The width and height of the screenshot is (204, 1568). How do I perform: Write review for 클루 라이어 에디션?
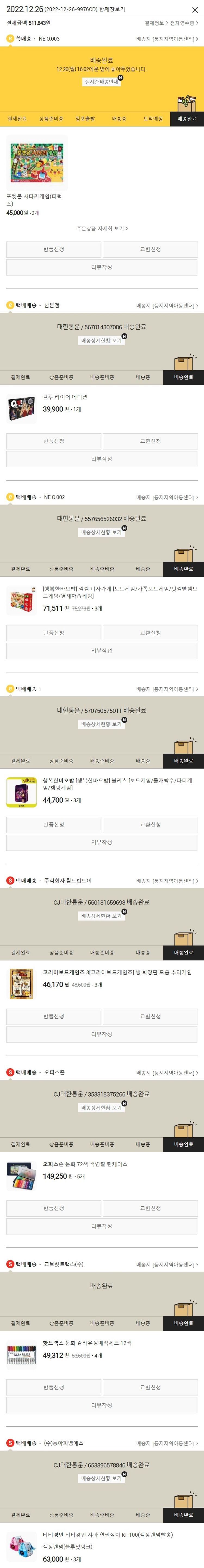coord(102,459)
